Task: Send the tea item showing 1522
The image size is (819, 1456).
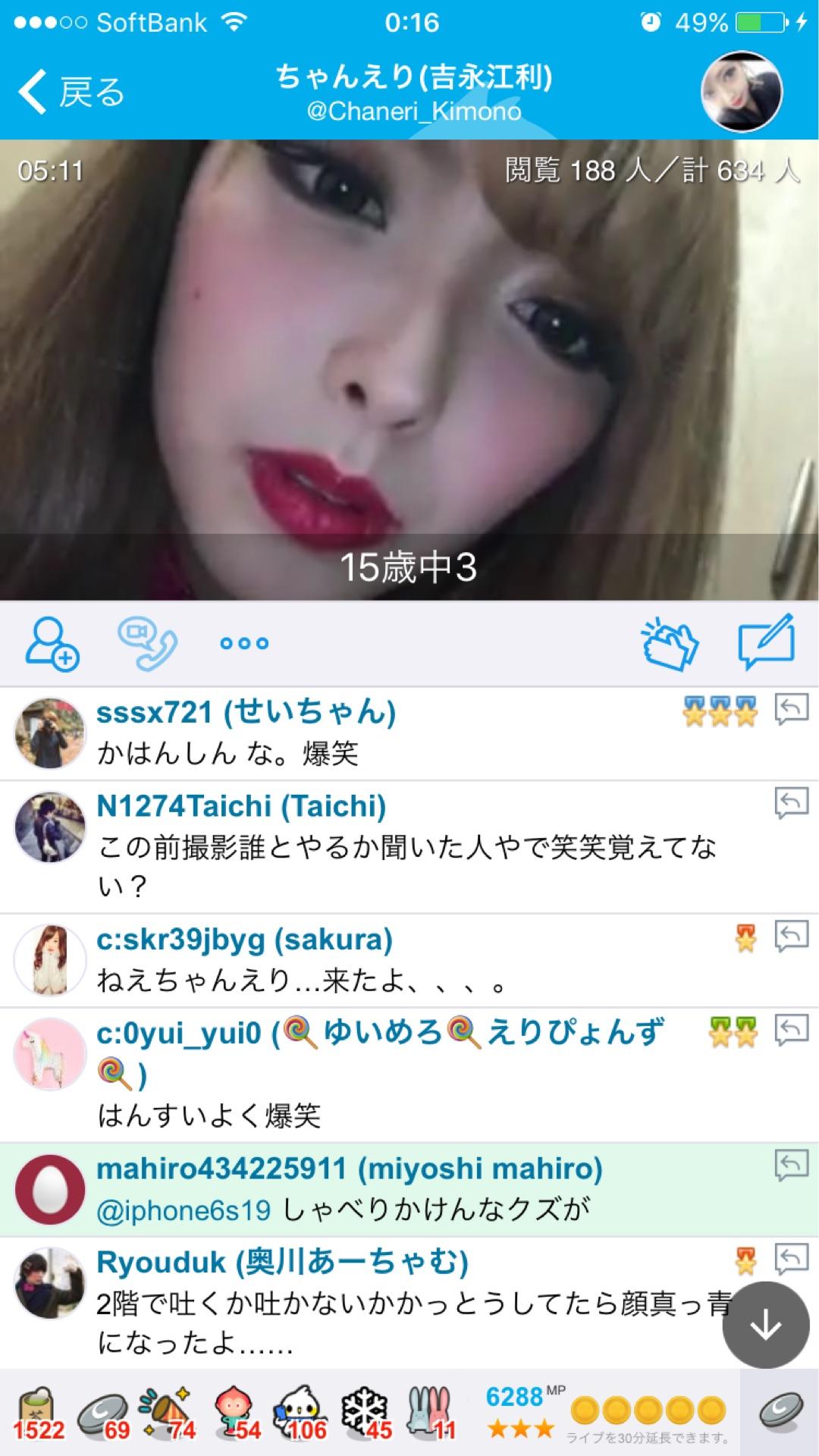Action: click(38, 1414)
